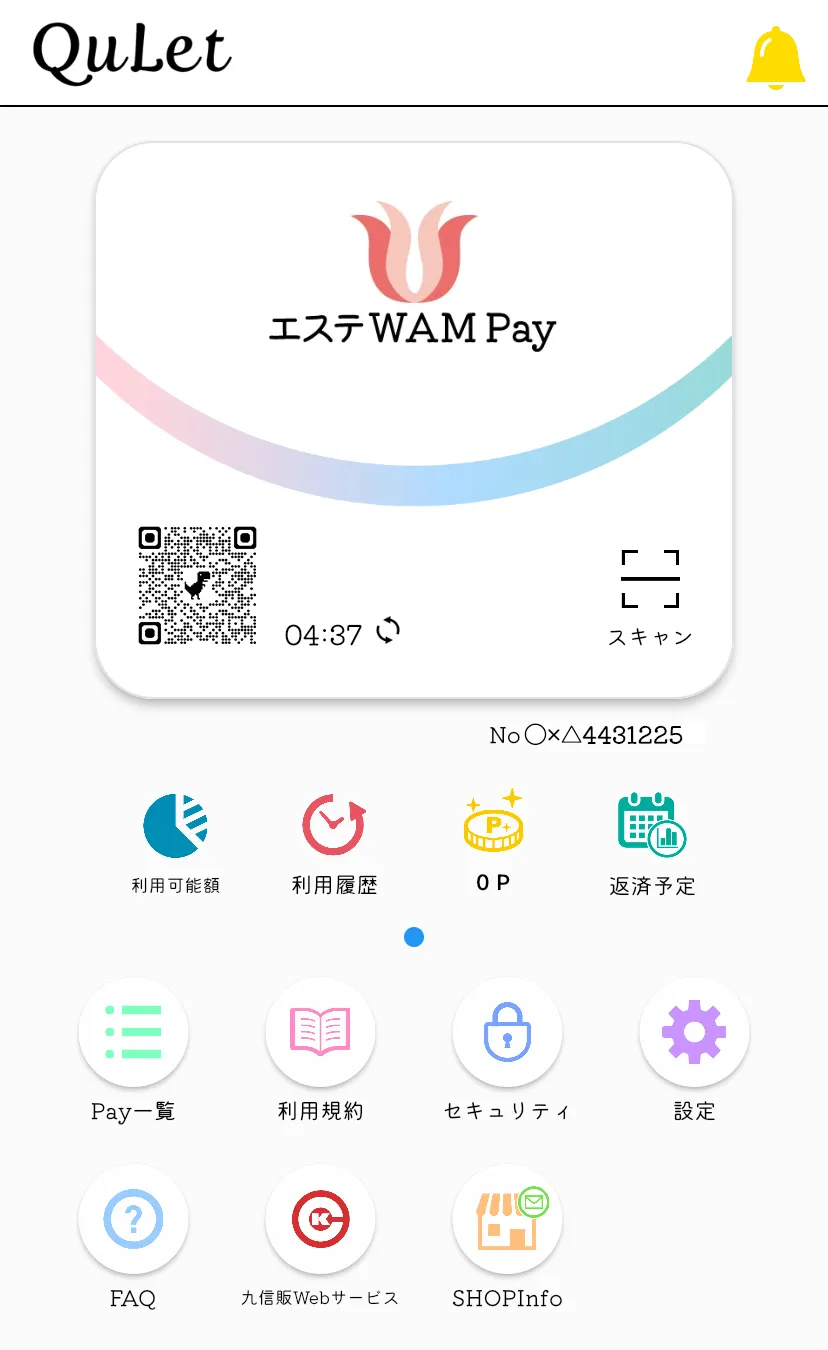Image resolution: width=828 pixels, height=1350 pixels.
Task: View 利用履歴 usage history
Action: [334, 840]
